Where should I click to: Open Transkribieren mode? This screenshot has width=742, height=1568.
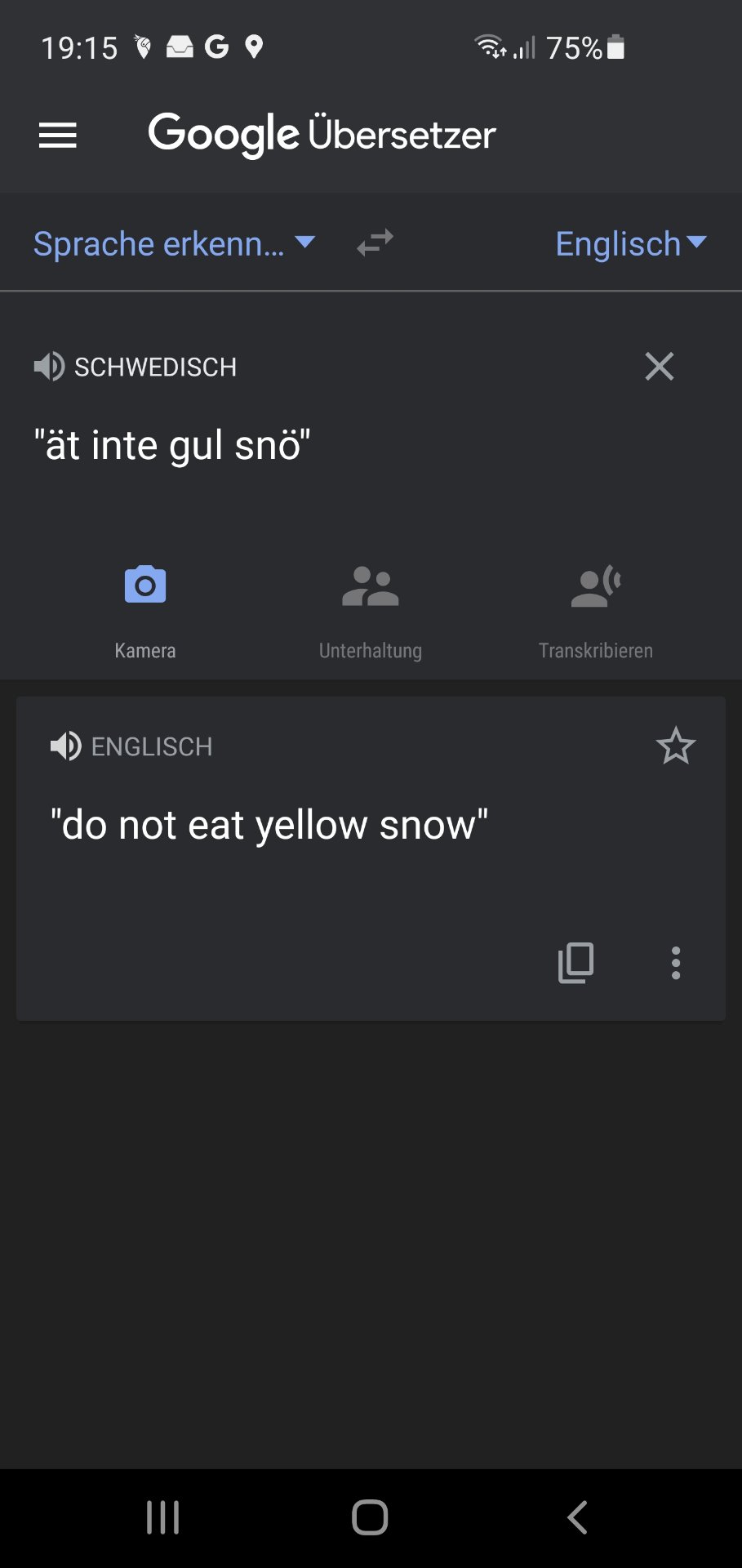[x=596, y=607]
